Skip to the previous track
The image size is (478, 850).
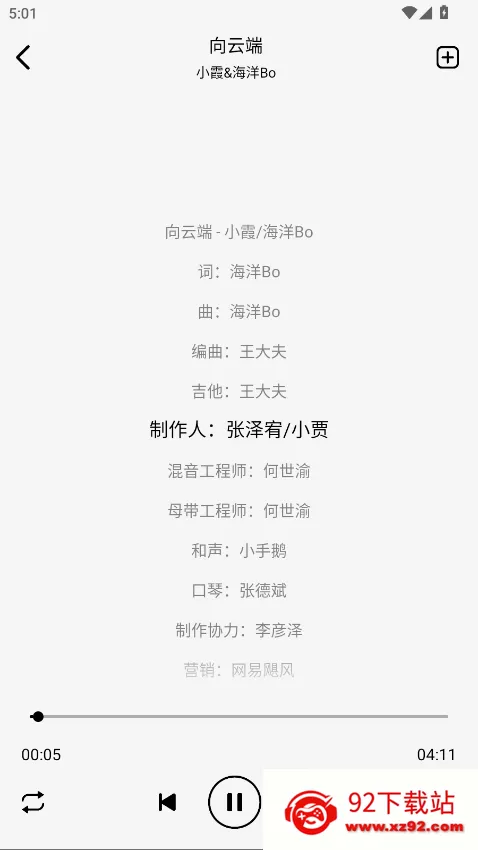[167, 802]
